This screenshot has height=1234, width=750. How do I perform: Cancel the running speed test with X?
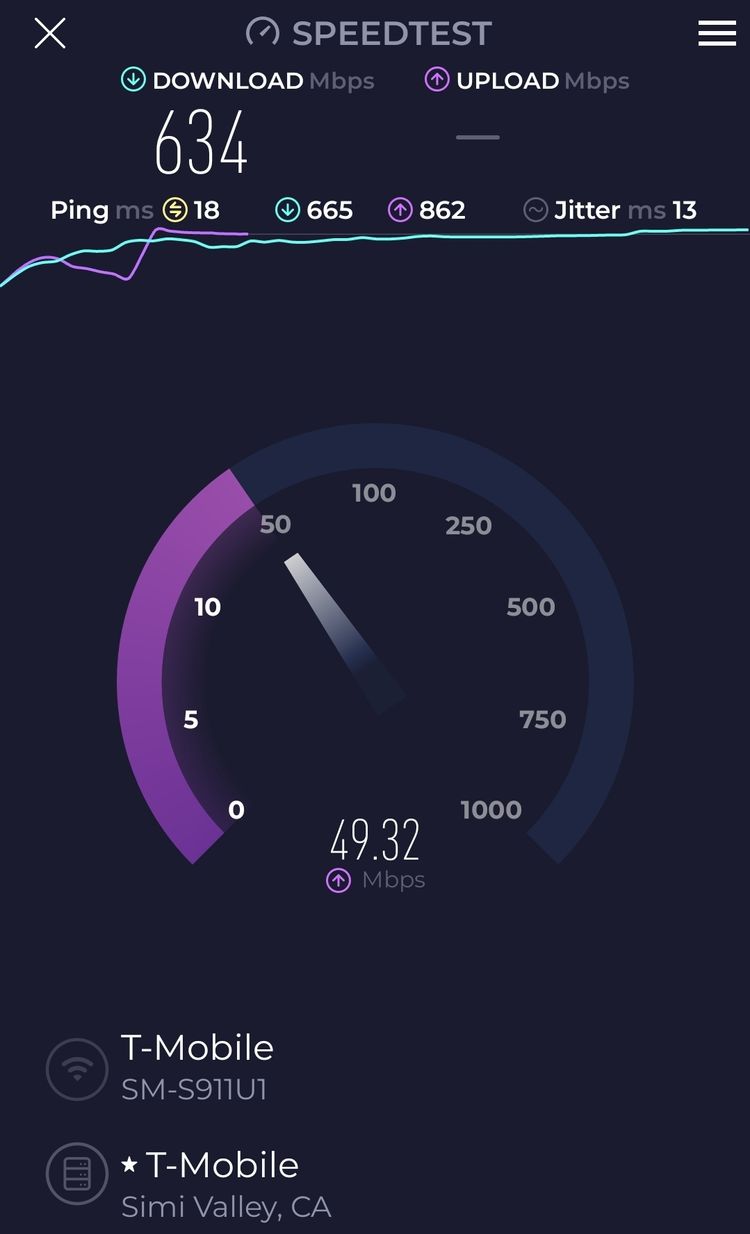pos(50,33)
